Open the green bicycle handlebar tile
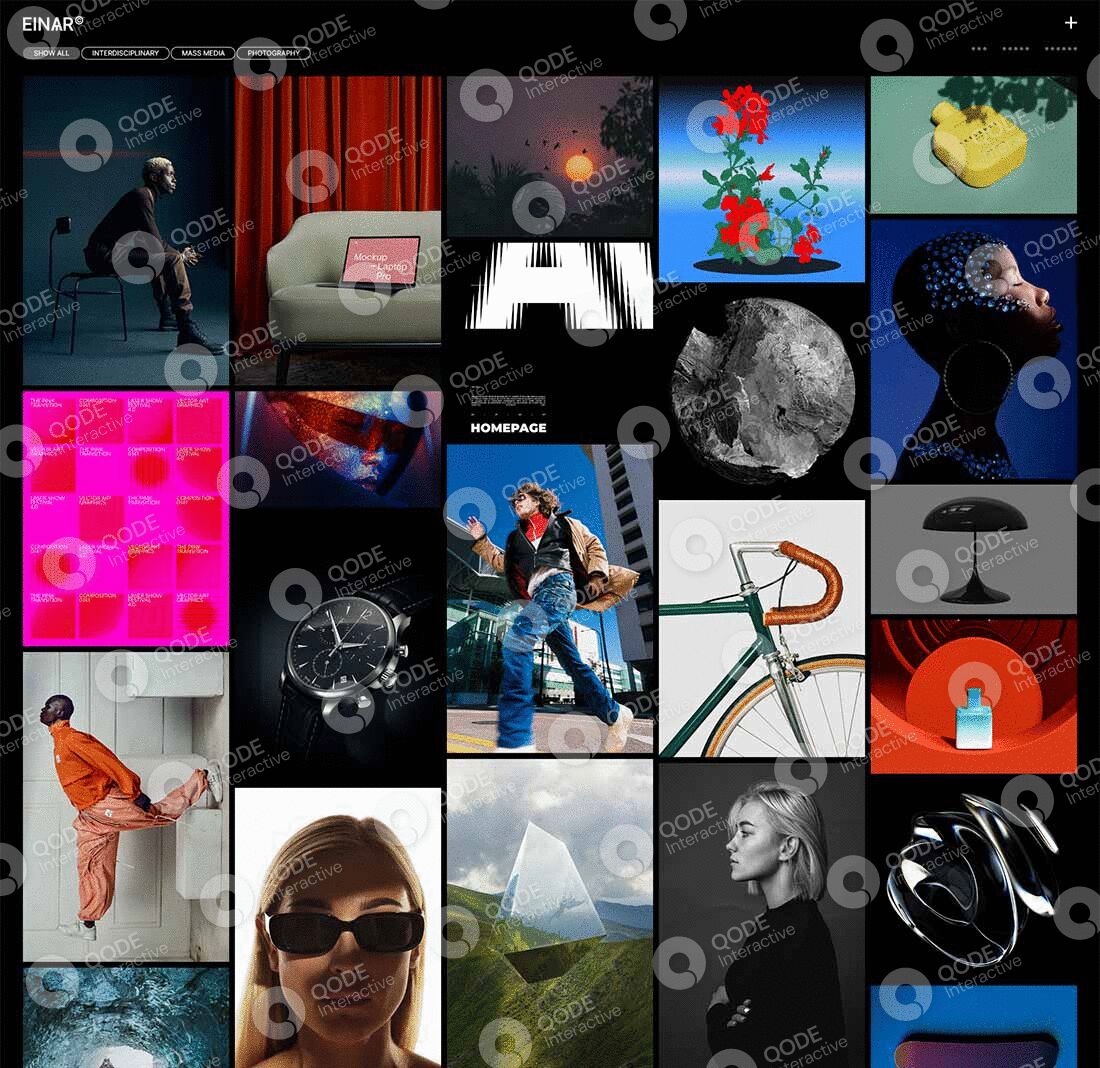 pyautogui.click(x=761, y=628)
